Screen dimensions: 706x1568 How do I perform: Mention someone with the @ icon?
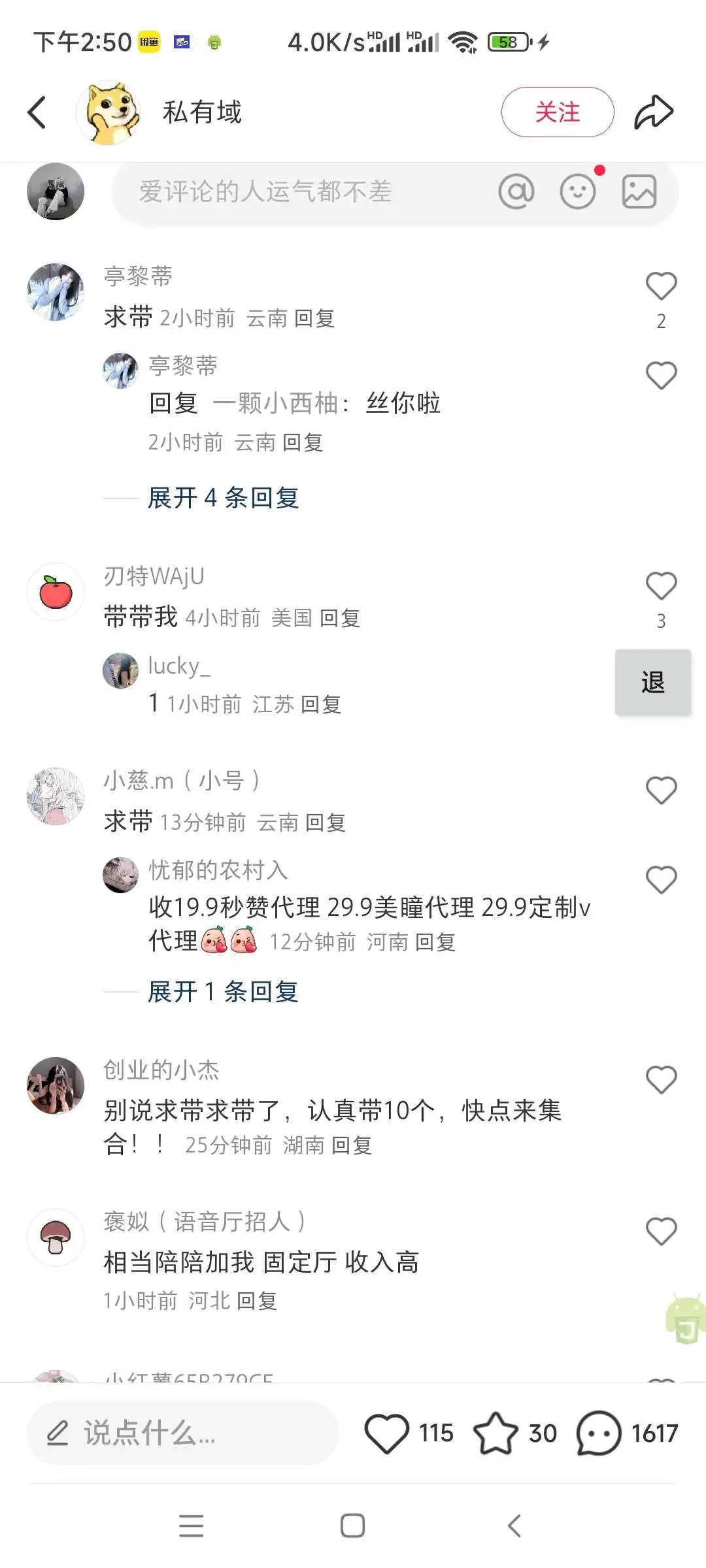click(516, 192)
